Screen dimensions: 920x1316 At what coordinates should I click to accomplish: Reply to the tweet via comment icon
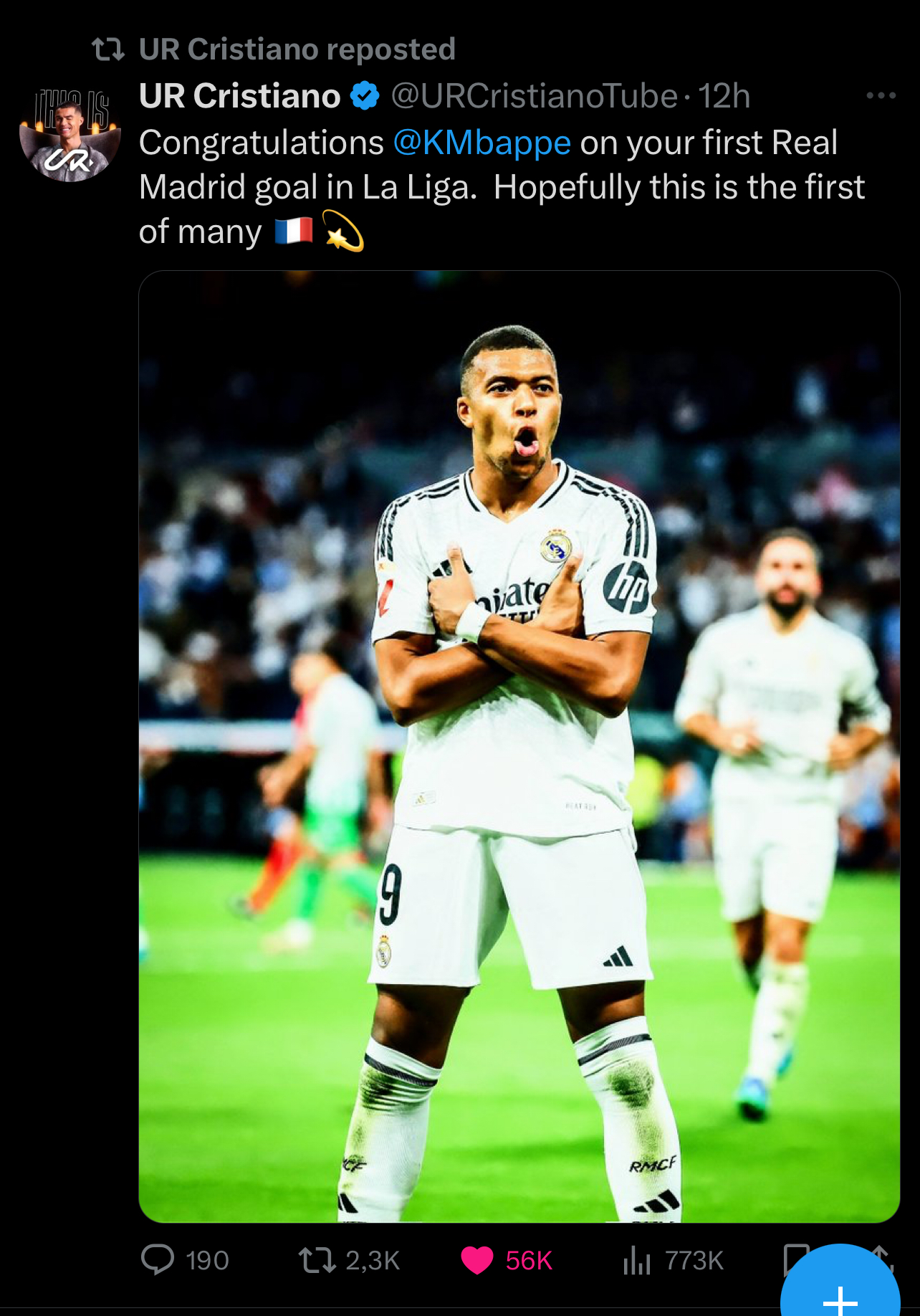point(158,1259)
